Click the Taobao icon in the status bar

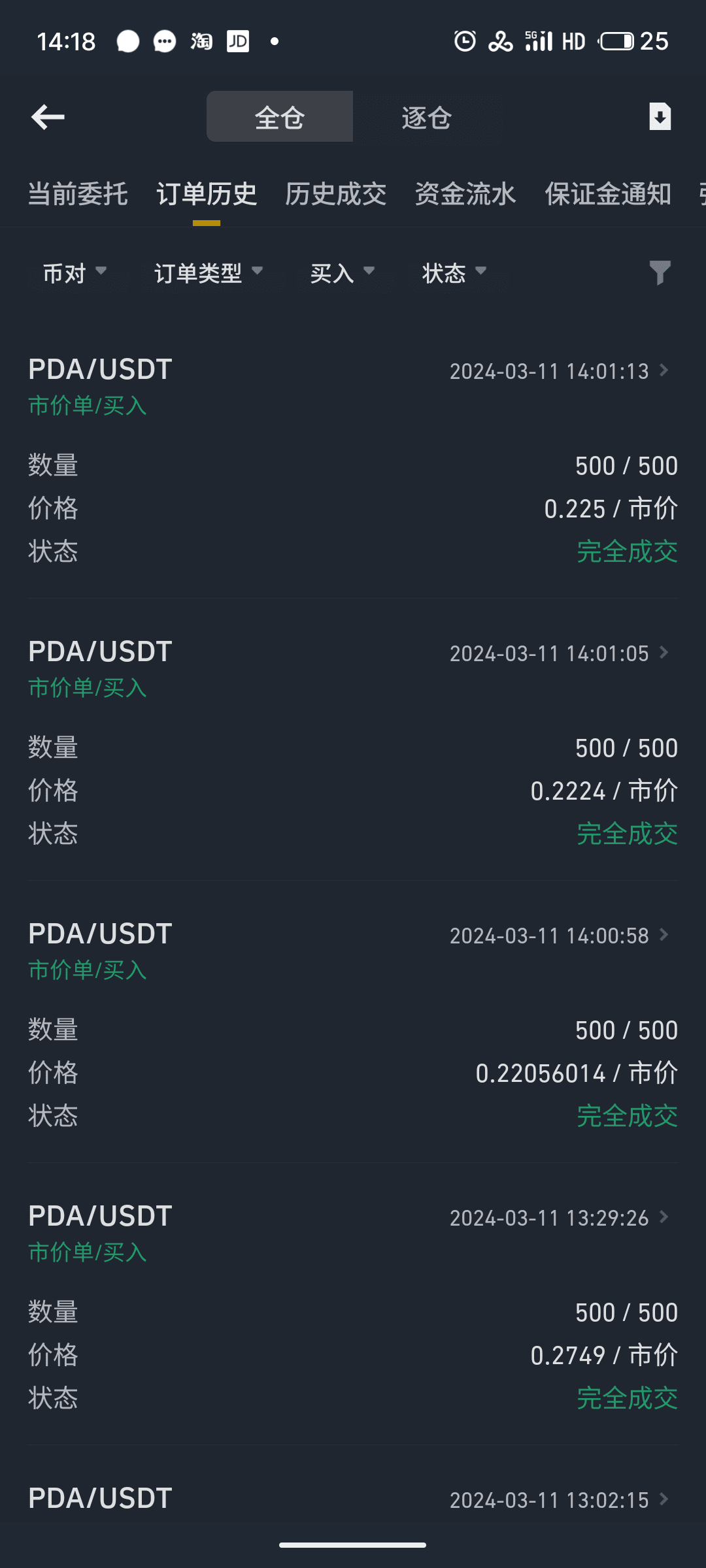tap(201, 41)
